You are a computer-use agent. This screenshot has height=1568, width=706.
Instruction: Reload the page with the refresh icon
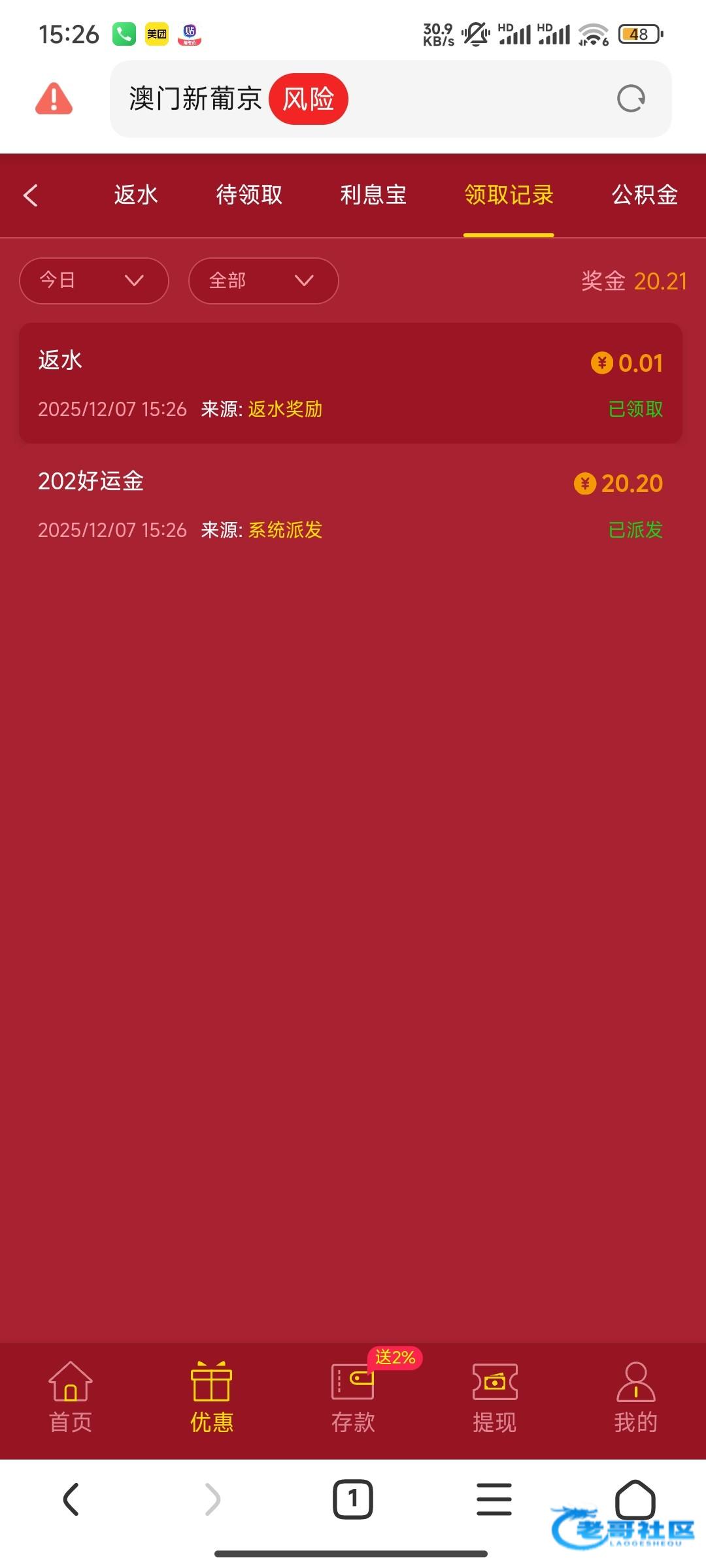click(x=631, y=99)
